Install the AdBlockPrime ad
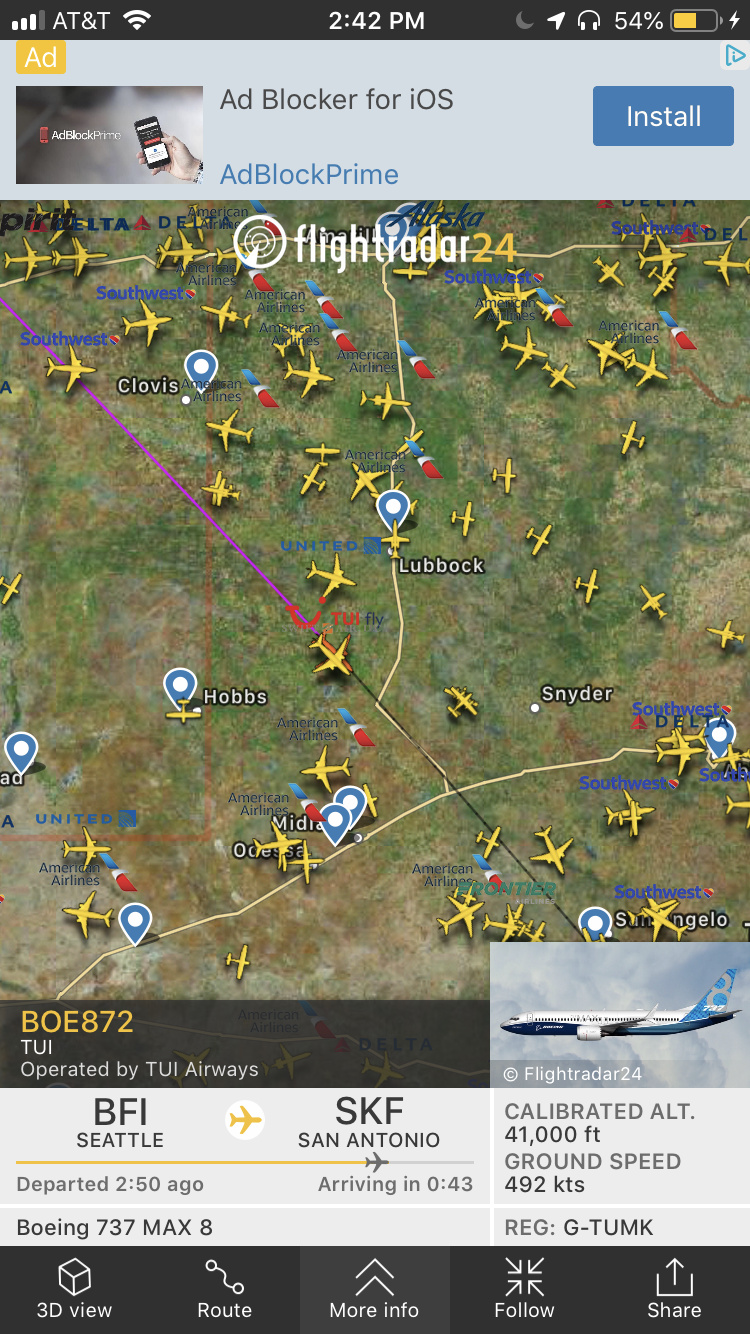This screenshot has width=750, height=1334. pyautogui.click(x=663, y=117)
